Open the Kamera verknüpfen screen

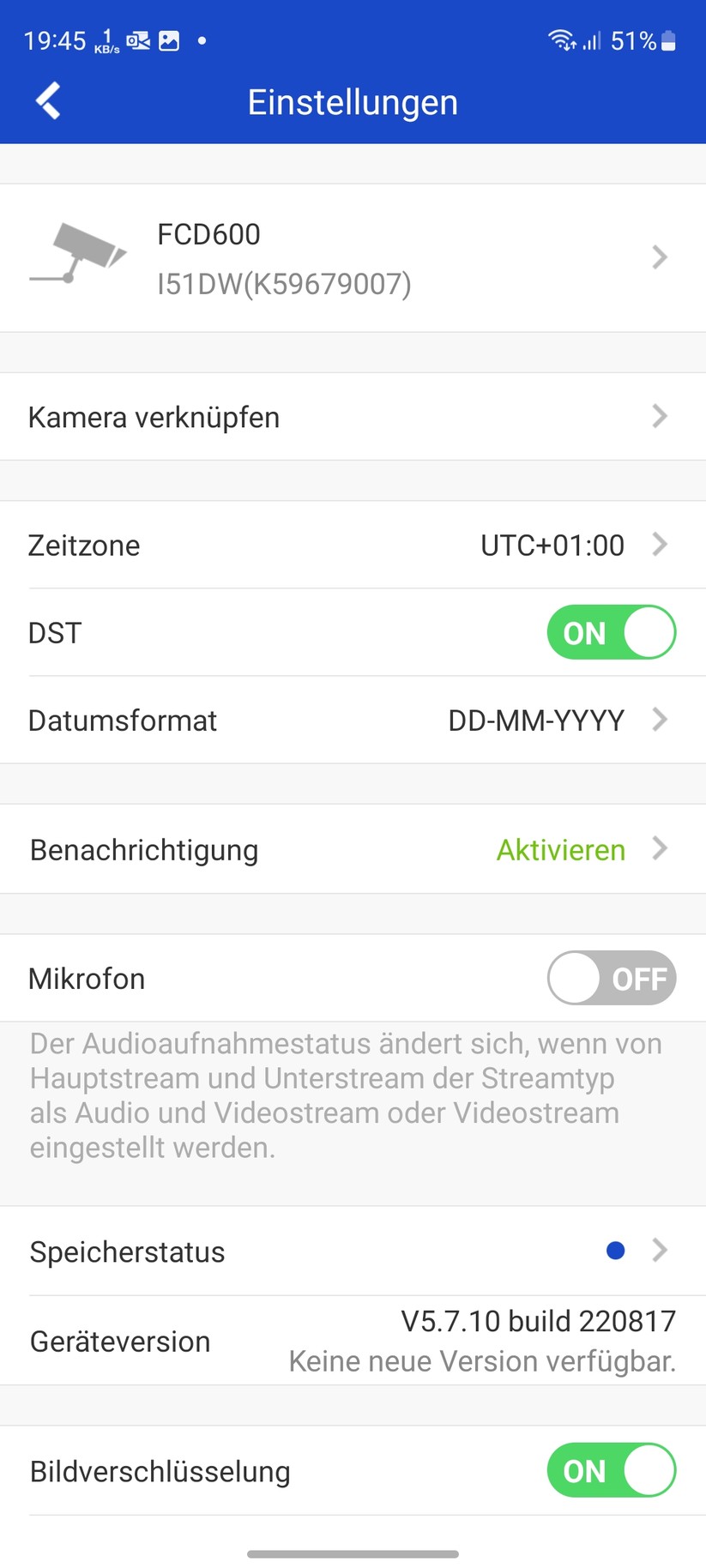[x=353, y=416]
